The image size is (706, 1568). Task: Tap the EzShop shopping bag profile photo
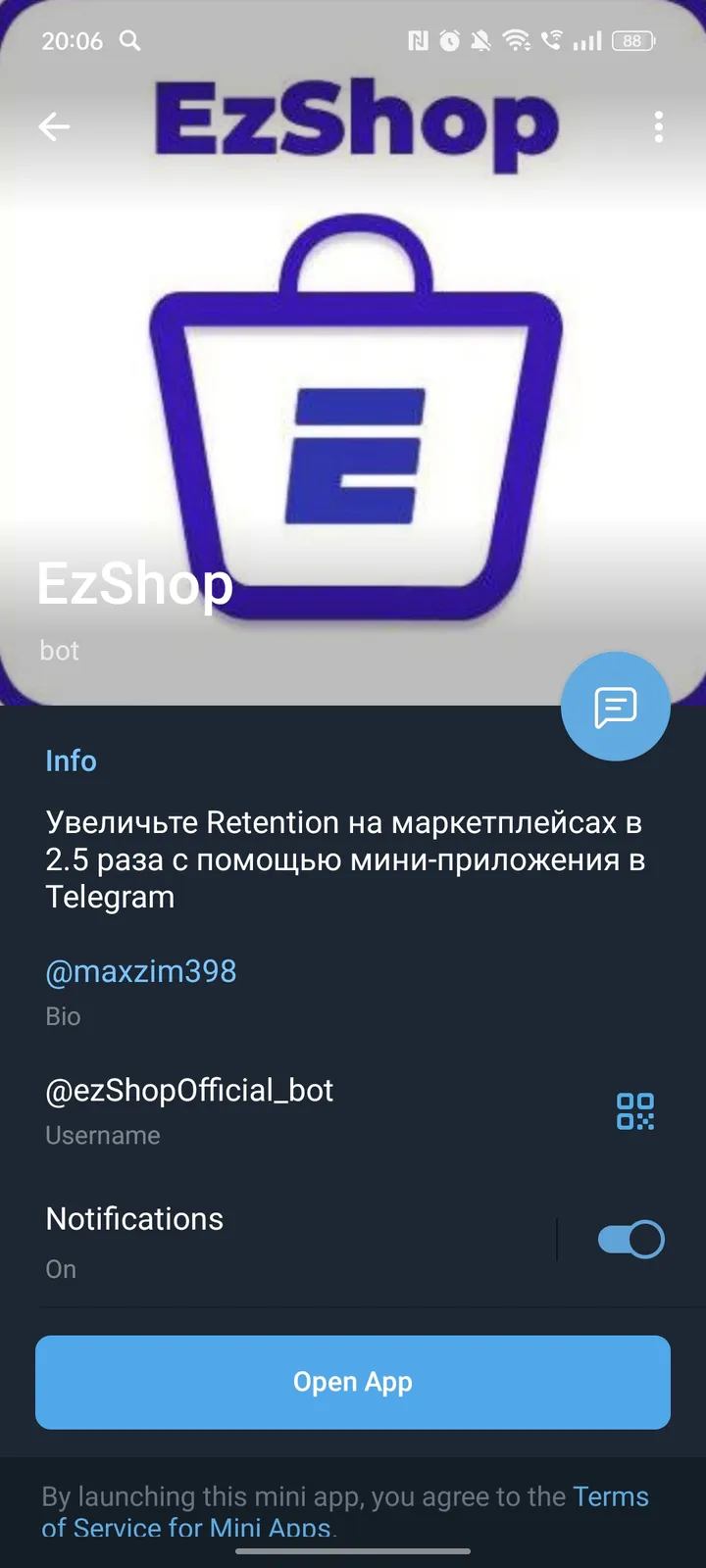point(353,412)
